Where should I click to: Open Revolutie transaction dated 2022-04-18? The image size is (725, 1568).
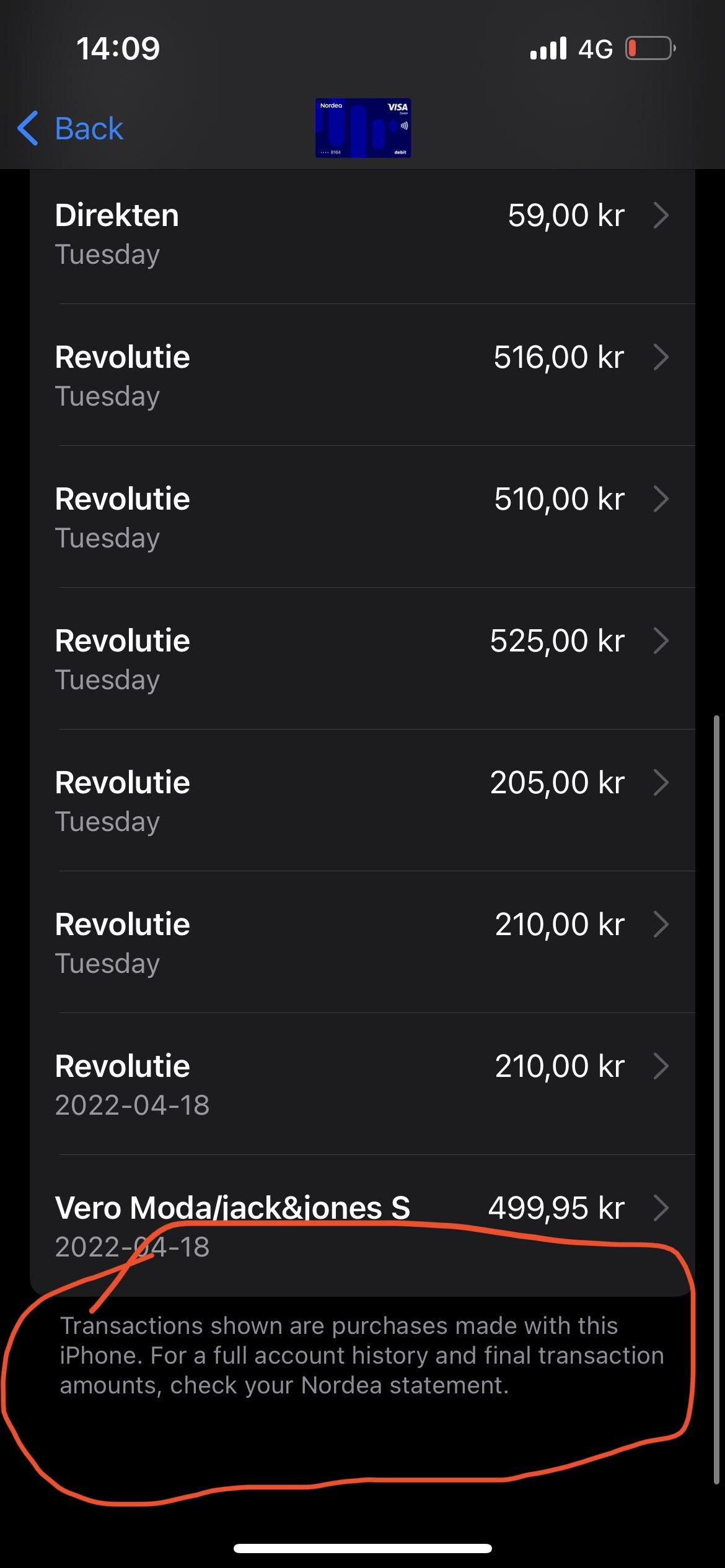[x=362, y=1084]
